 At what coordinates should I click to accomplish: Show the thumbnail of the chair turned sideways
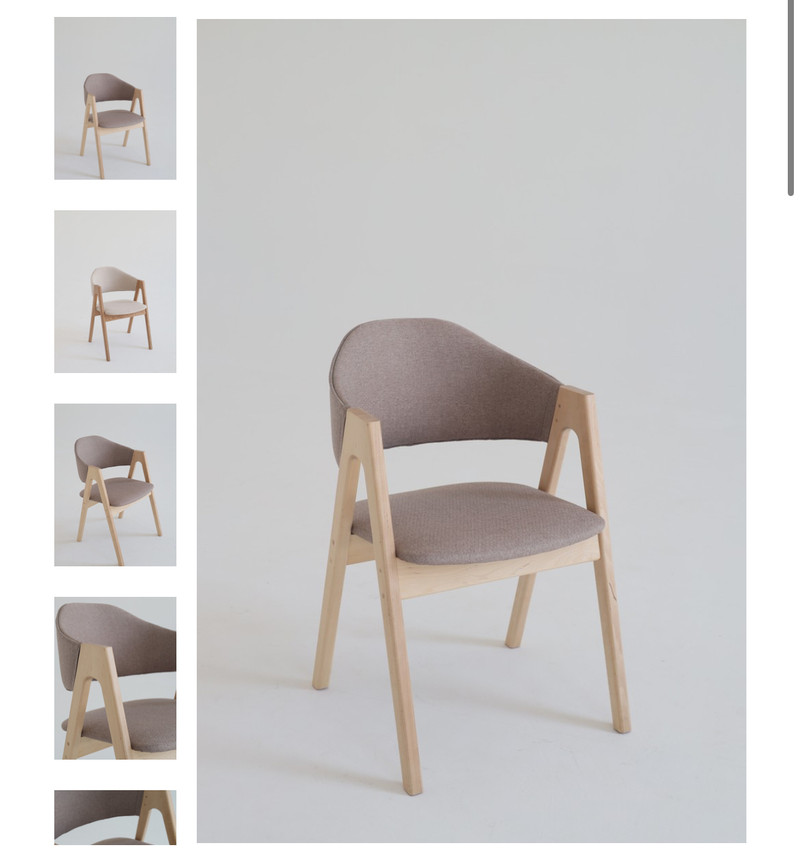coord(115,485)
